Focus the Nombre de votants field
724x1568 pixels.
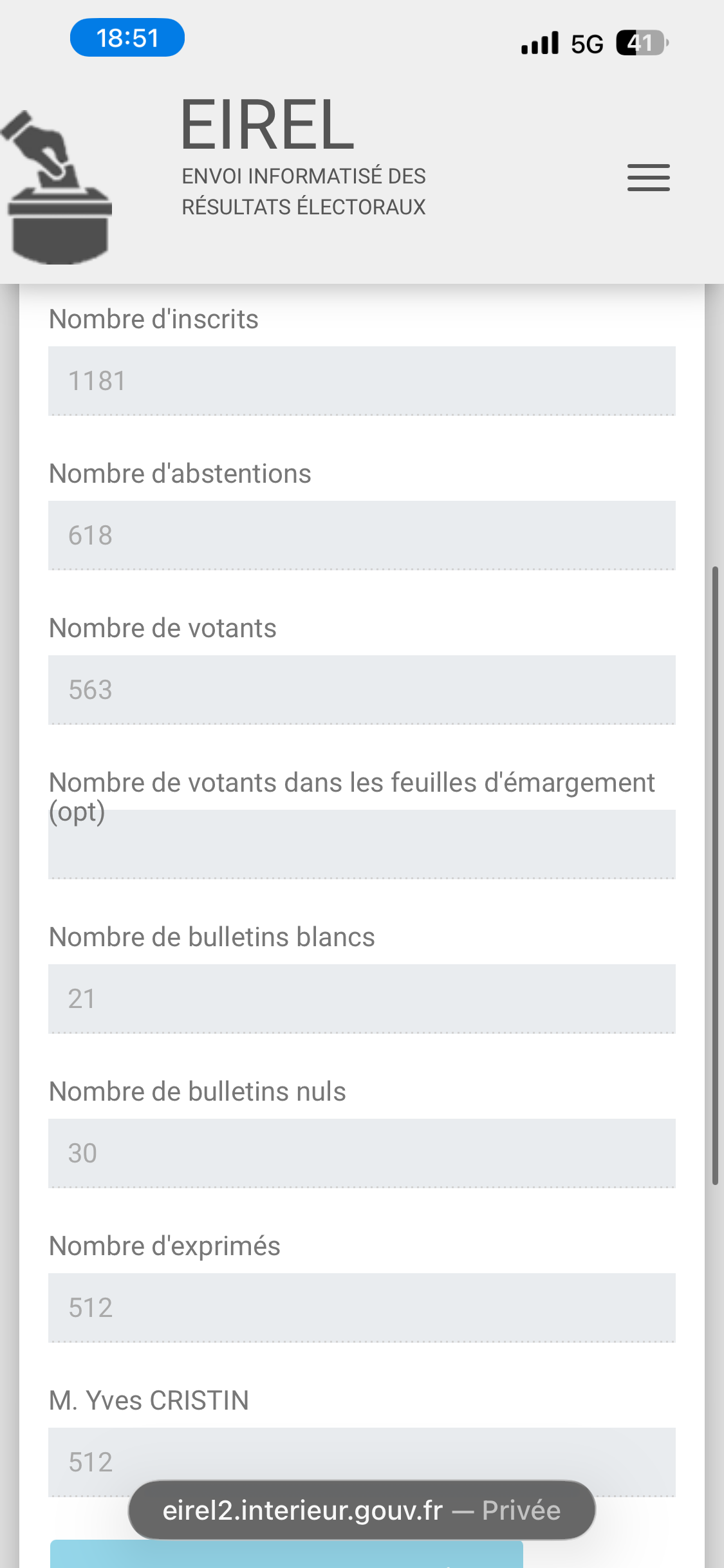tap(362, 689)
